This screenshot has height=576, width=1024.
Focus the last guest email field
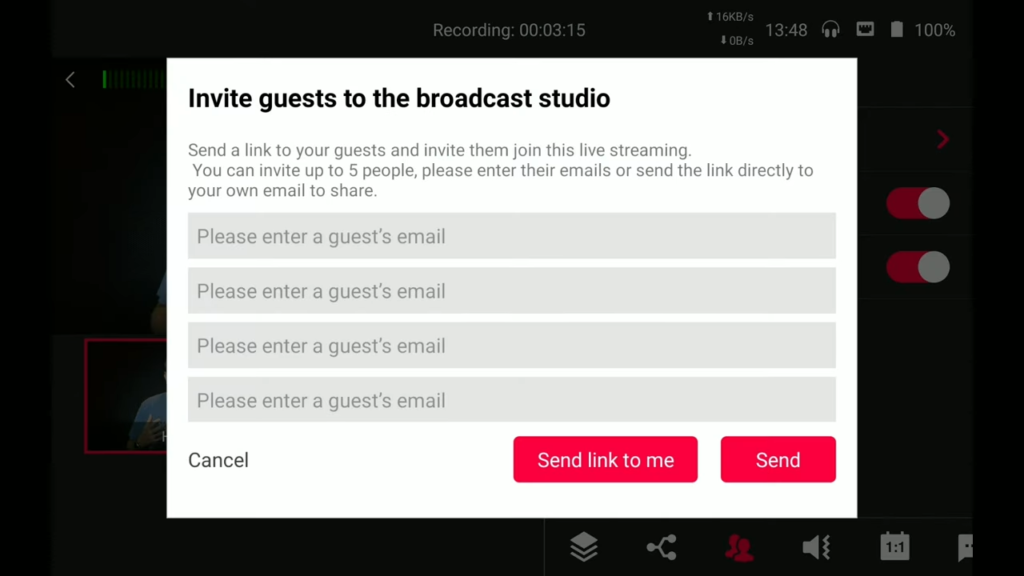pos(512,400)
